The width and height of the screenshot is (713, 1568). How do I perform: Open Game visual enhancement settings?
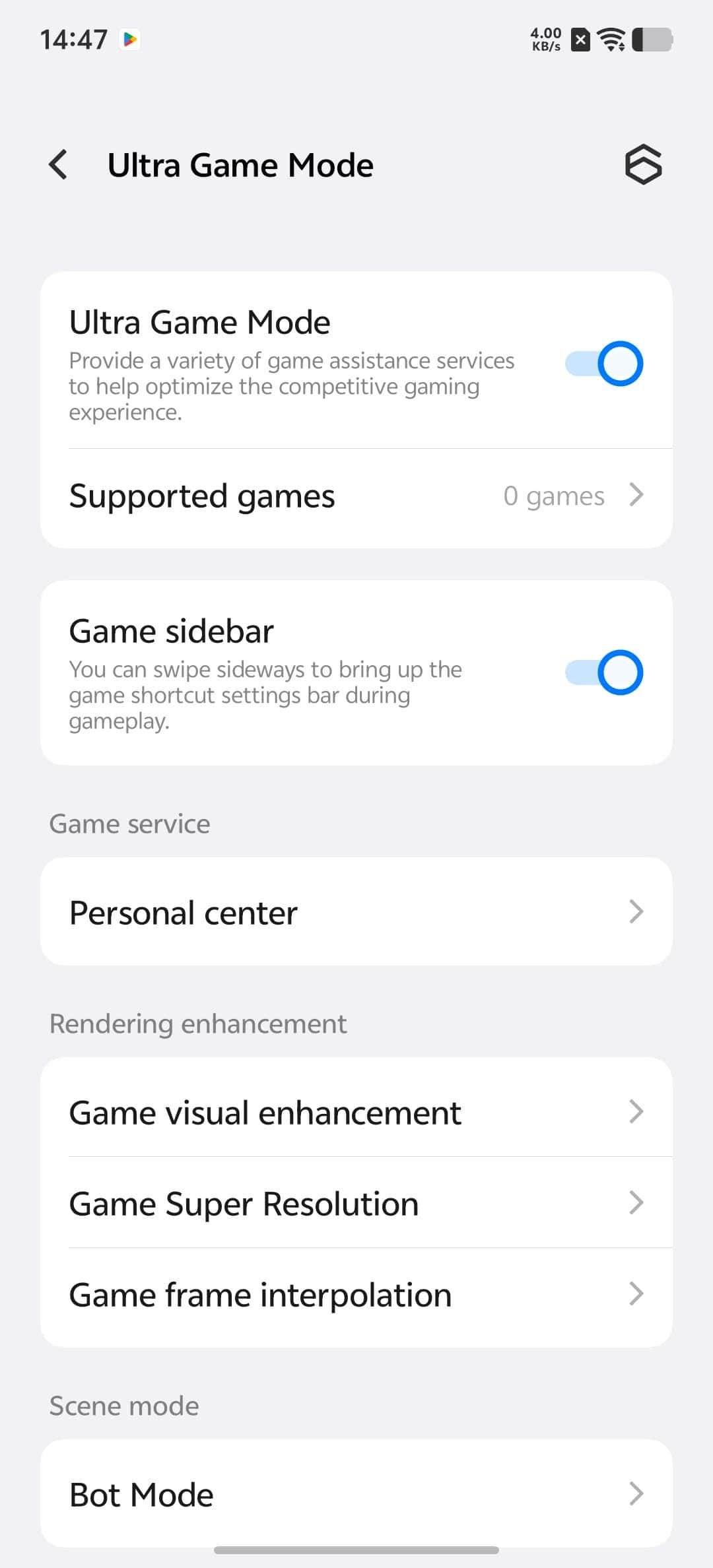pyautogui.click(x=356, y=1112)
